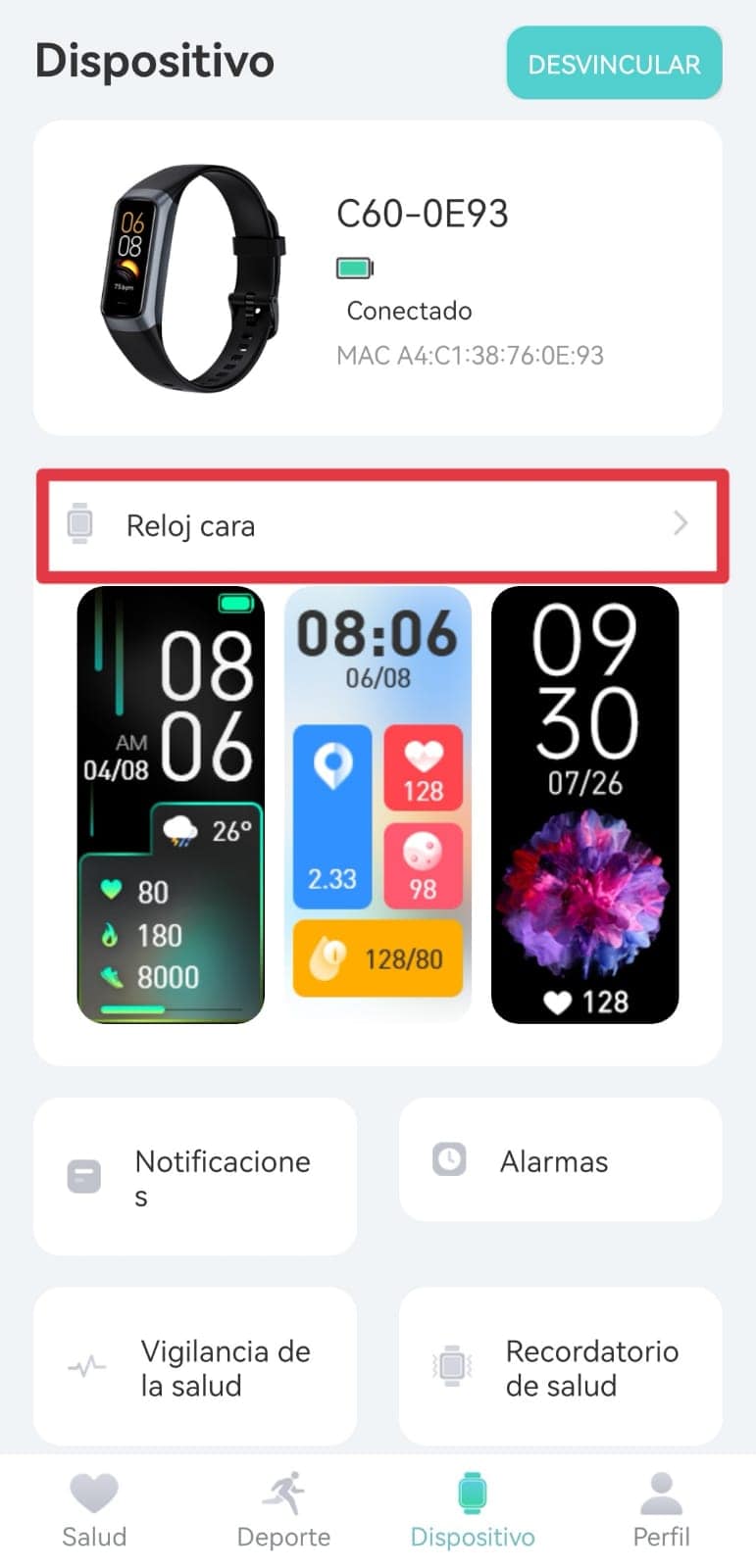Open the C60-0E93 device card
Viewport: 756px width, 1568px height.
pos(378,278)
